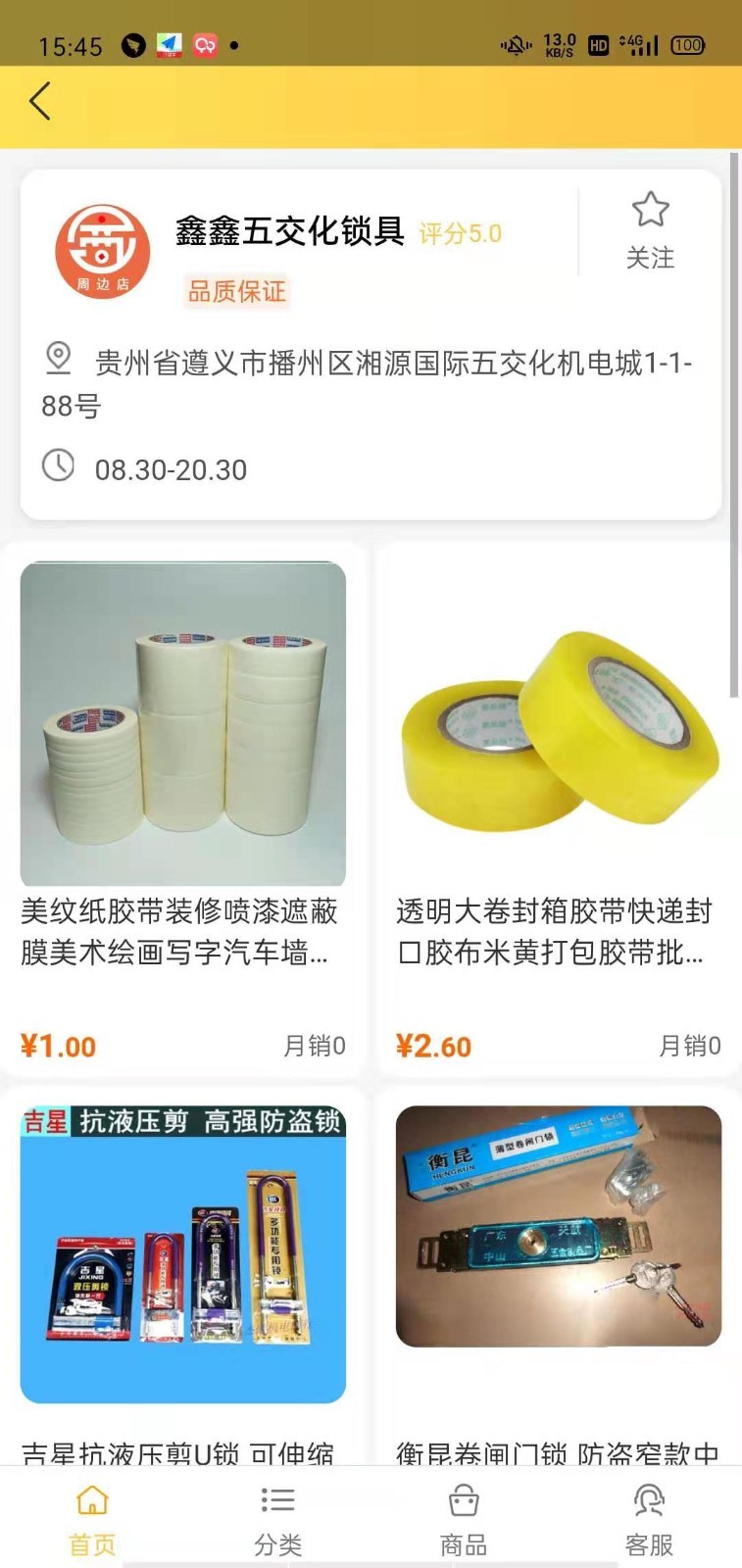The height and width of the screenshot is (1568, 742).
Task: Open the 品质保证 quality guarantee tag
Action: 236,291
